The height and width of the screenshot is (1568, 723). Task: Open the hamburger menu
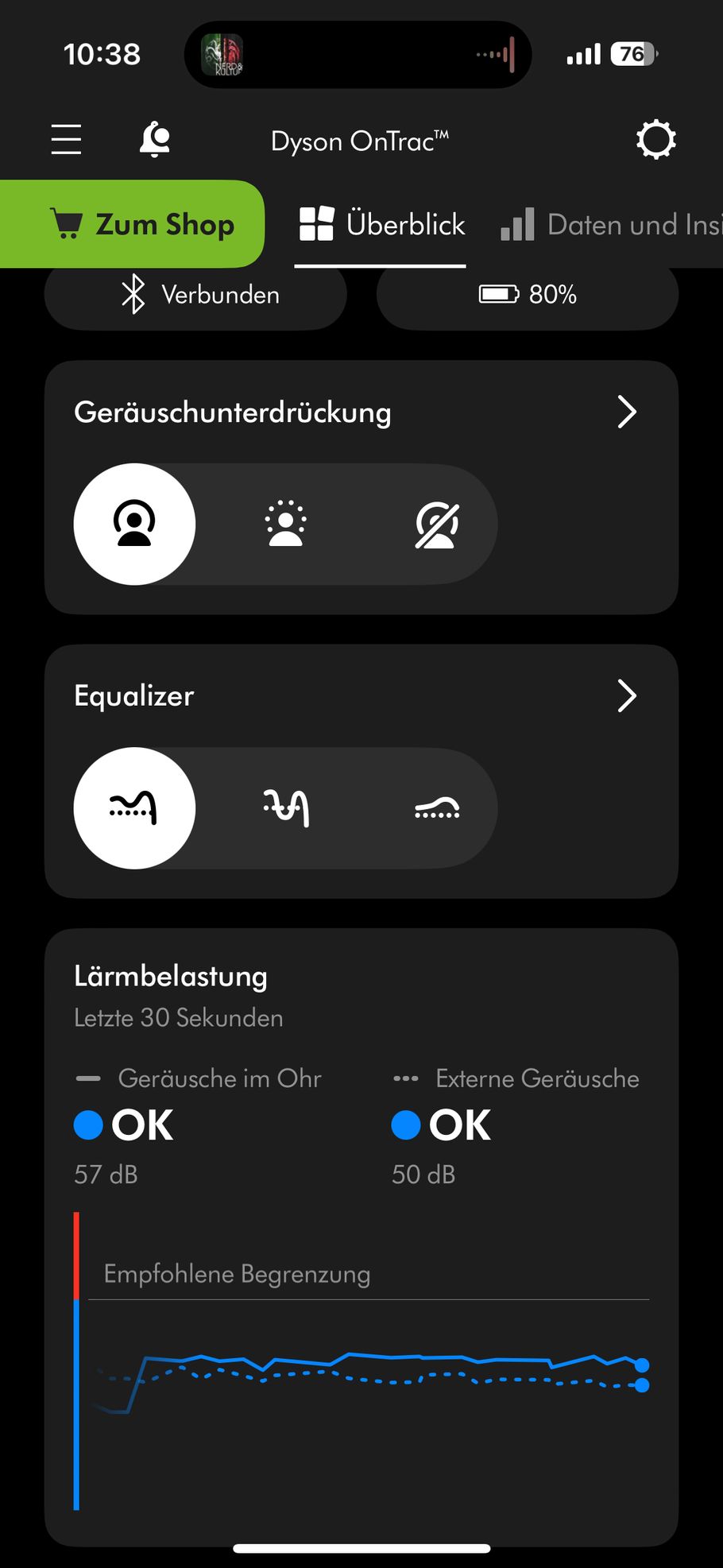click(x=67, y=140)
